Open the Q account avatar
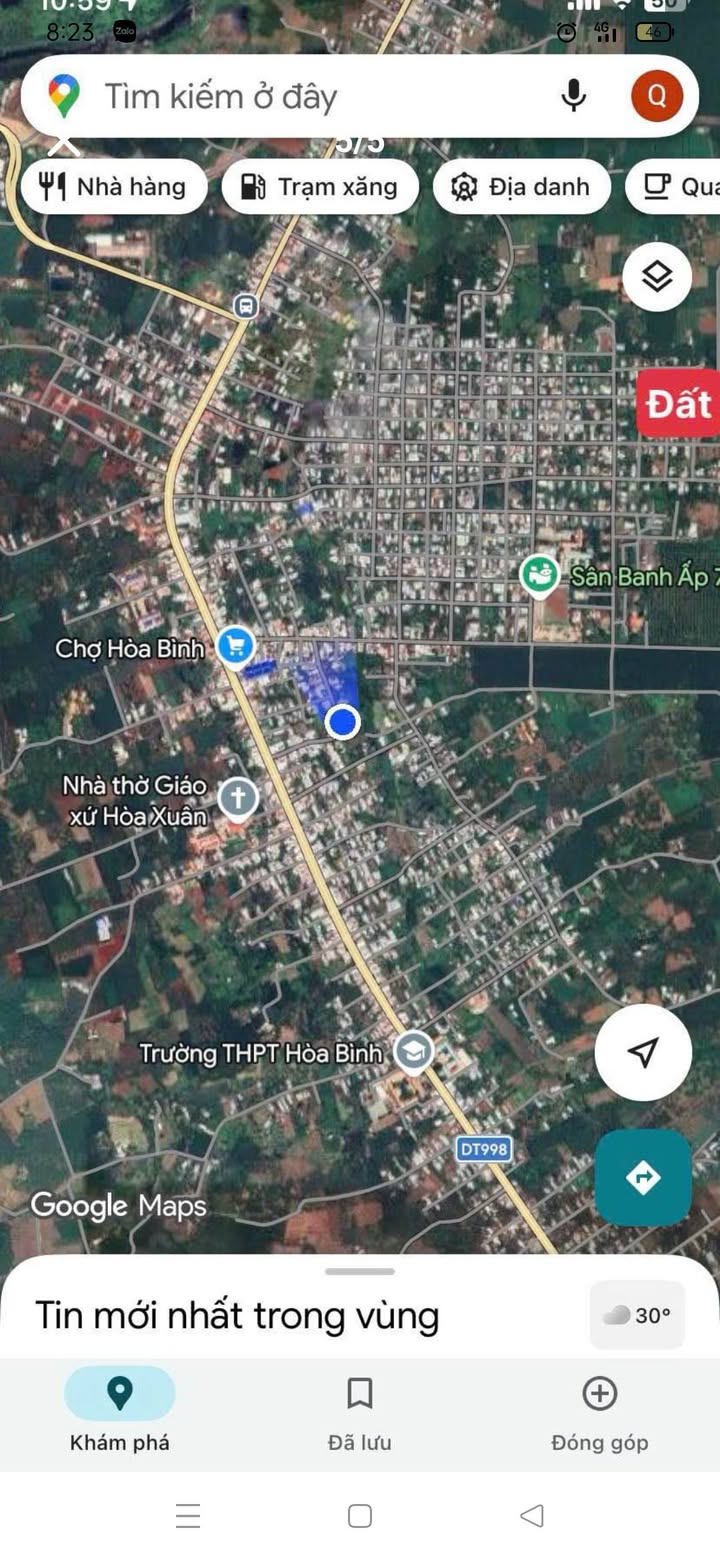The width and height of the screenshot is (720, 1560). [x=657, y=96]
